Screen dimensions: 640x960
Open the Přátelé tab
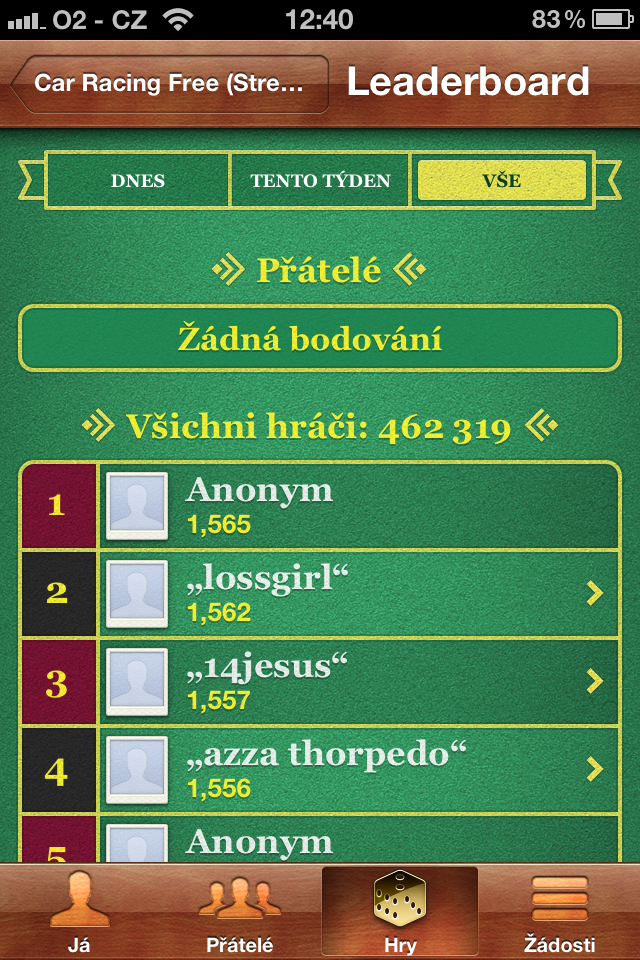pos(239,912)
